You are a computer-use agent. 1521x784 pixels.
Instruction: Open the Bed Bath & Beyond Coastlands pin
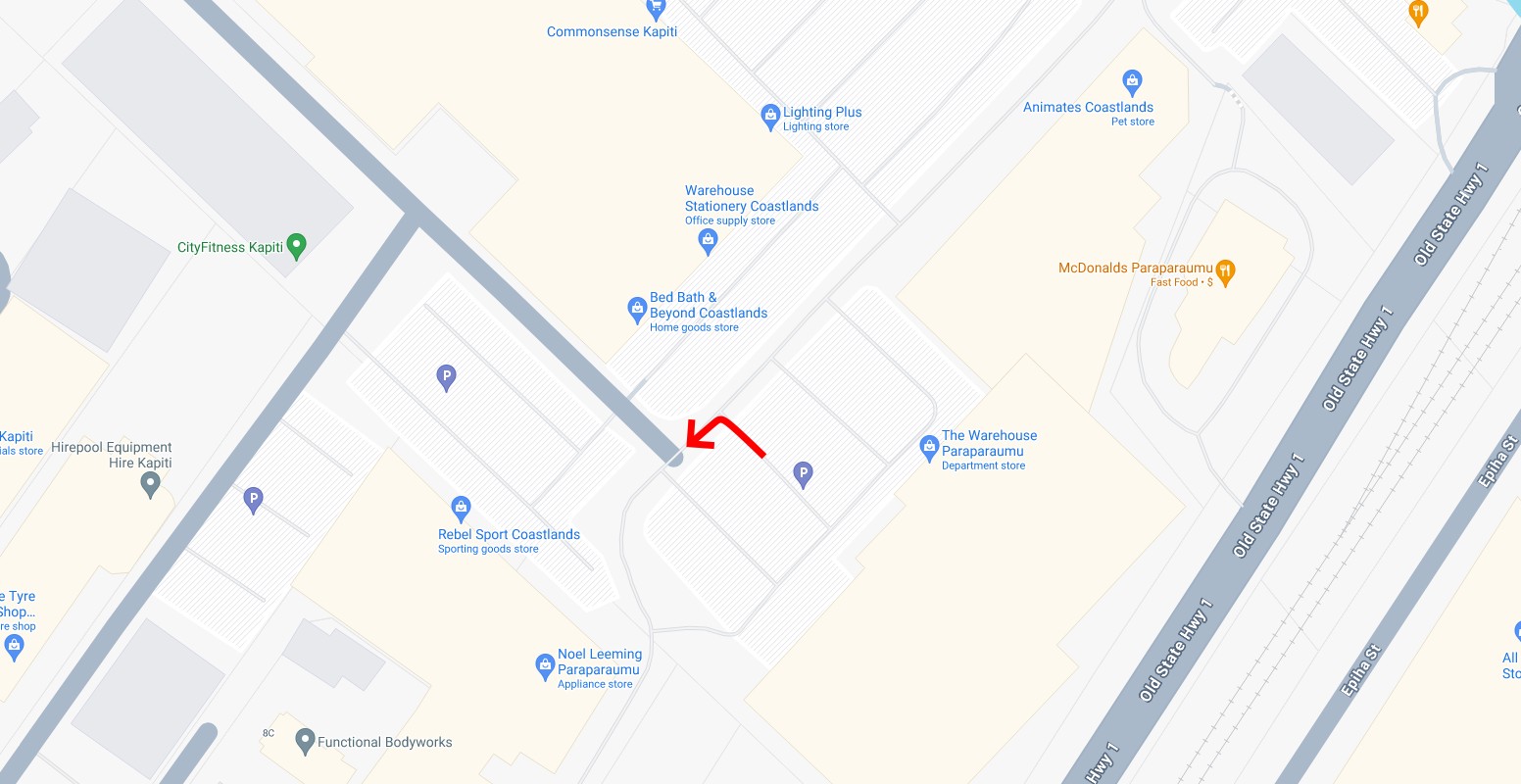[x=637, y=310]
